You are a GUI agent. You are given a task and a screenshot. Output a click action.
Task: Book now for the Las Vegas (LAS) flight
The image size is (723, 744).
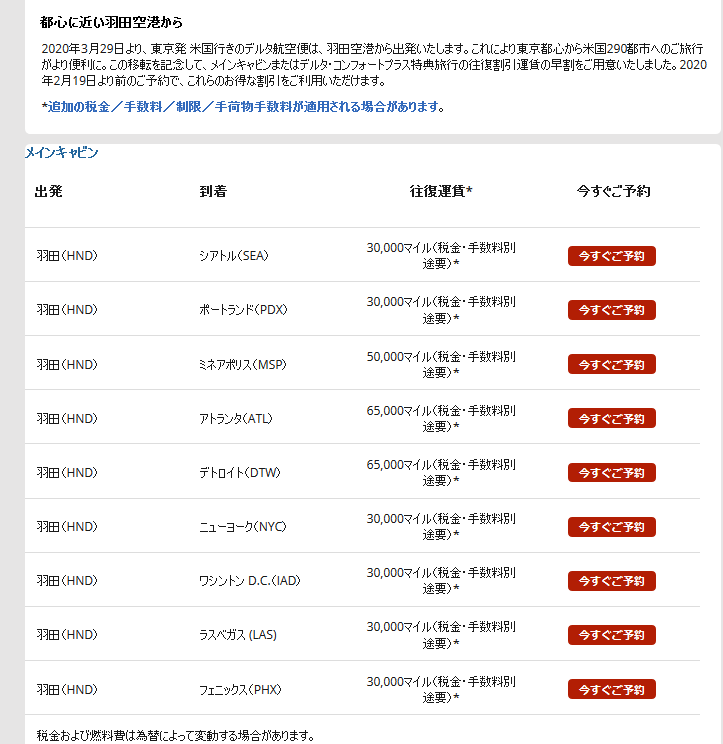pos(611,635)
